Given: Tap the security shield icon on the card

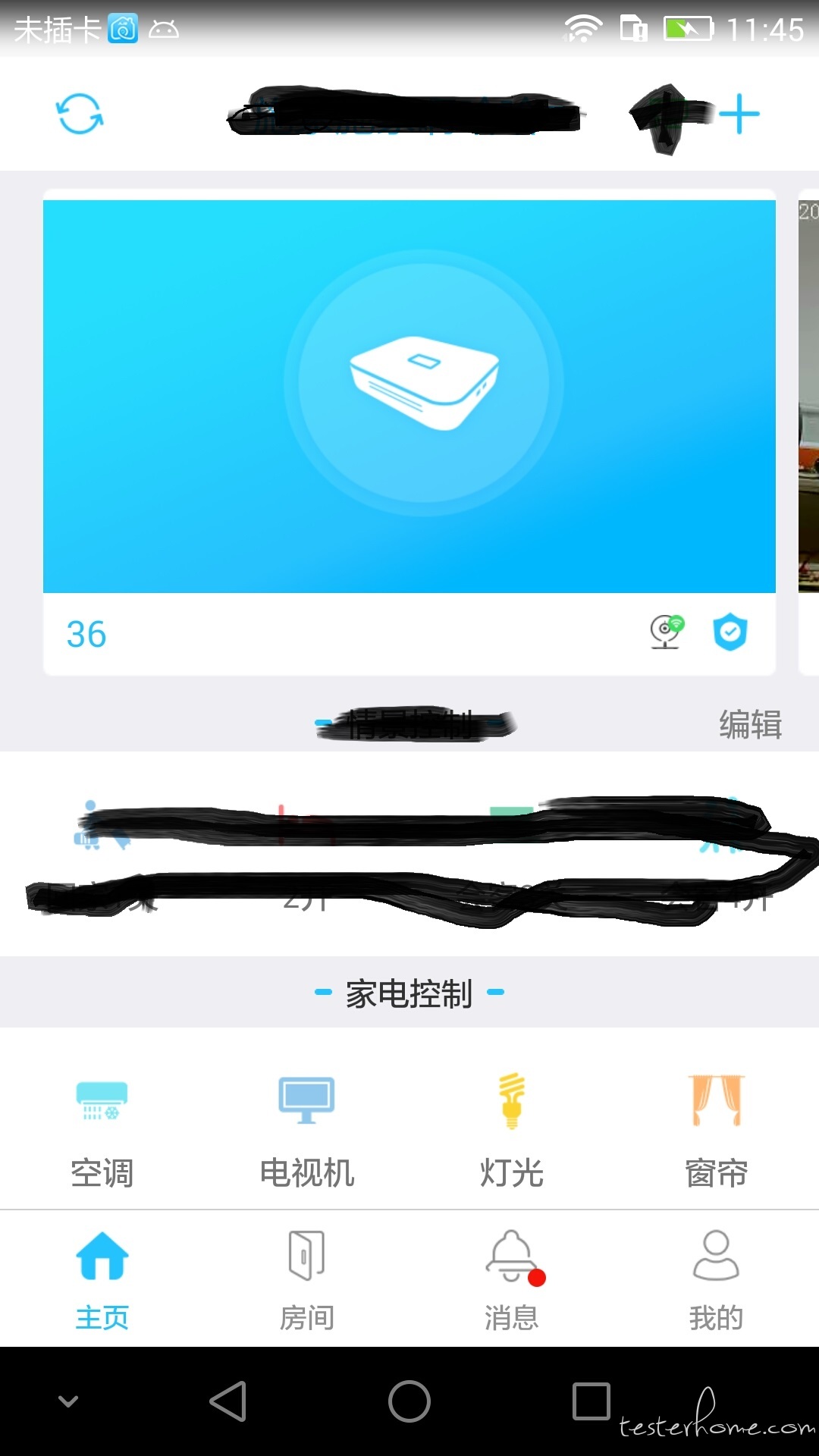Looking at the screenshot, I should click(x=730, y=632).
